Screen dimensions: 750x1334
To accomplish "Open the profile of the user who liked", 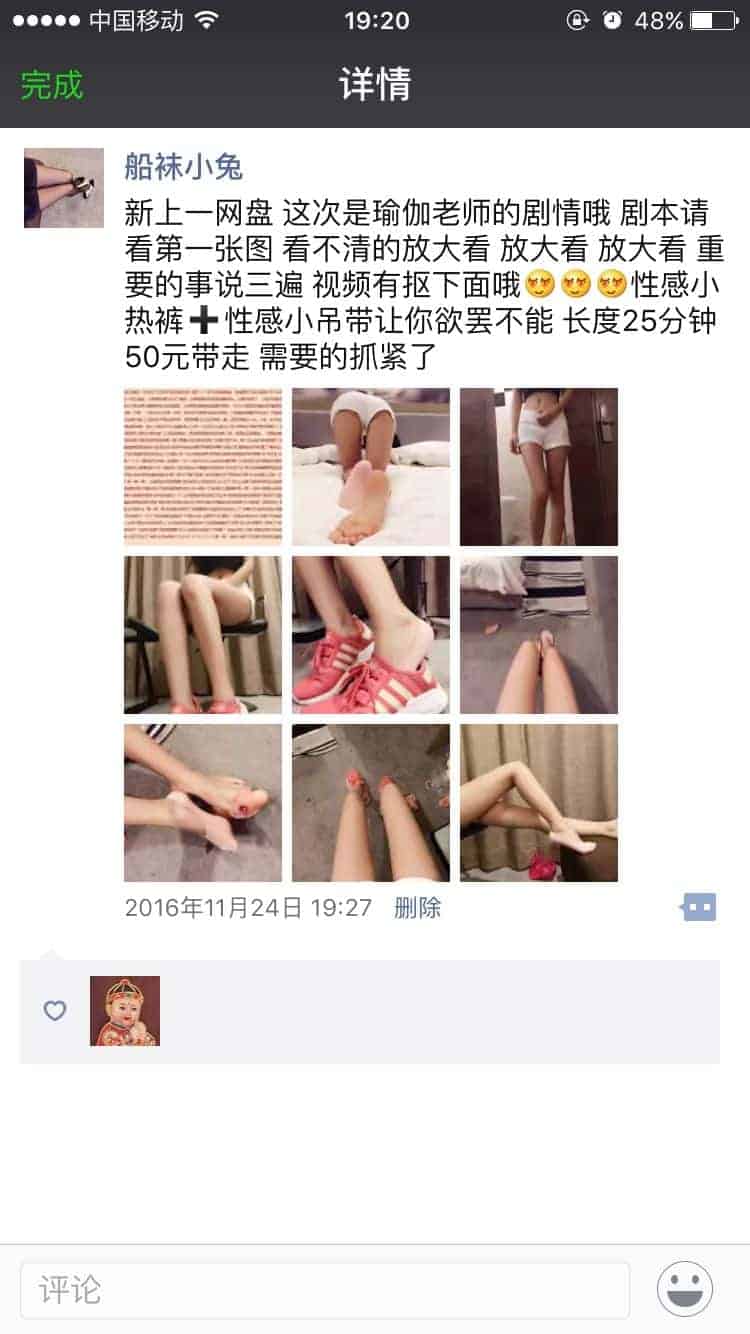I will coord(125,1011).
